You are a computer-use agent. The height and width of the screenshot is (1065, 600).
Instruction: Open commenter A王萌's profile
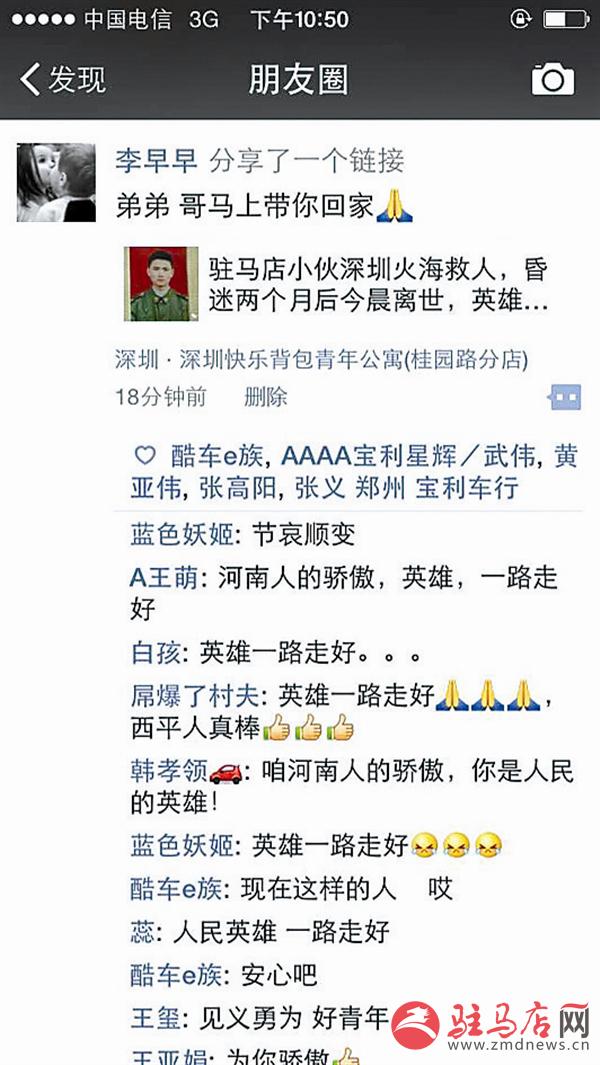pyautogui.click(x=163, y=577)
